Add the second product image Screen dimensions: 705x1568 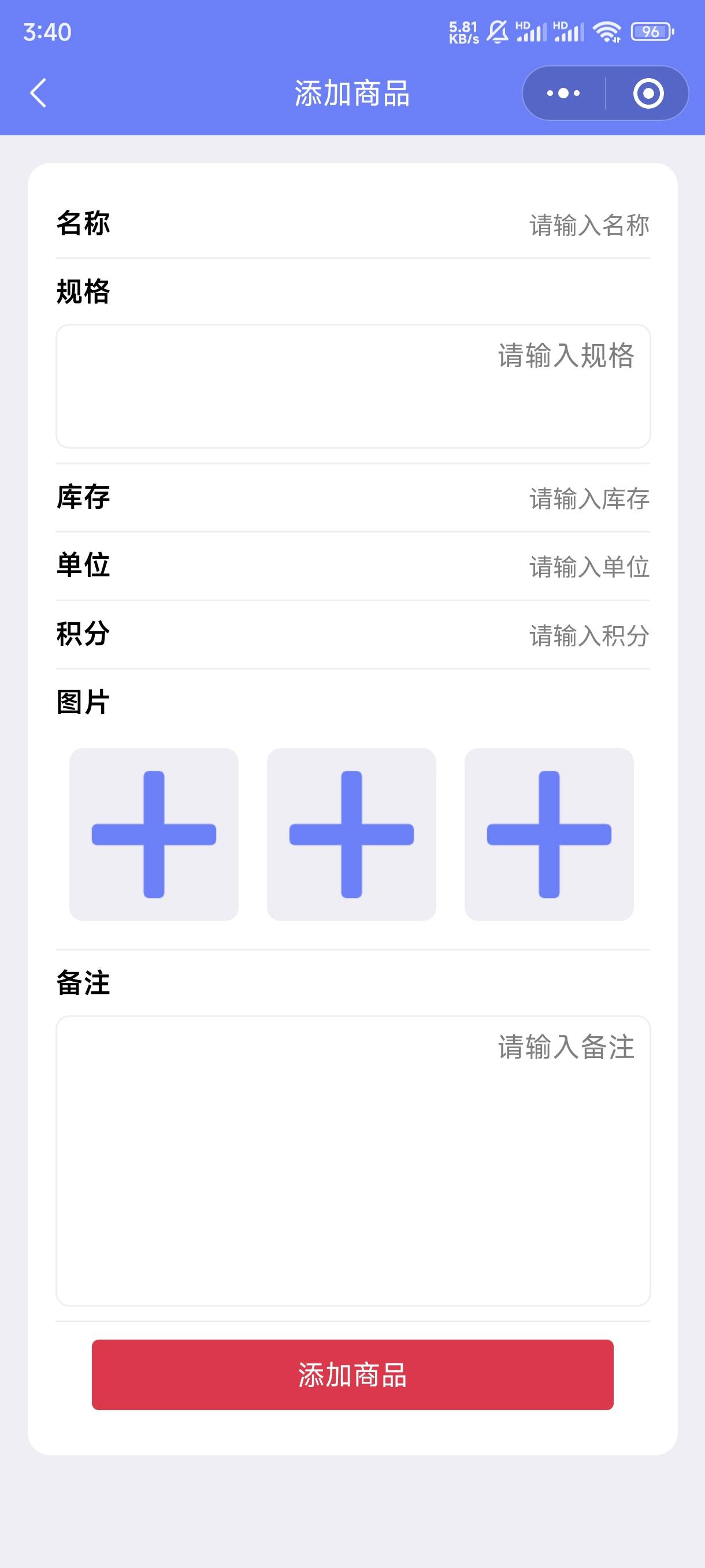point(351,834)
